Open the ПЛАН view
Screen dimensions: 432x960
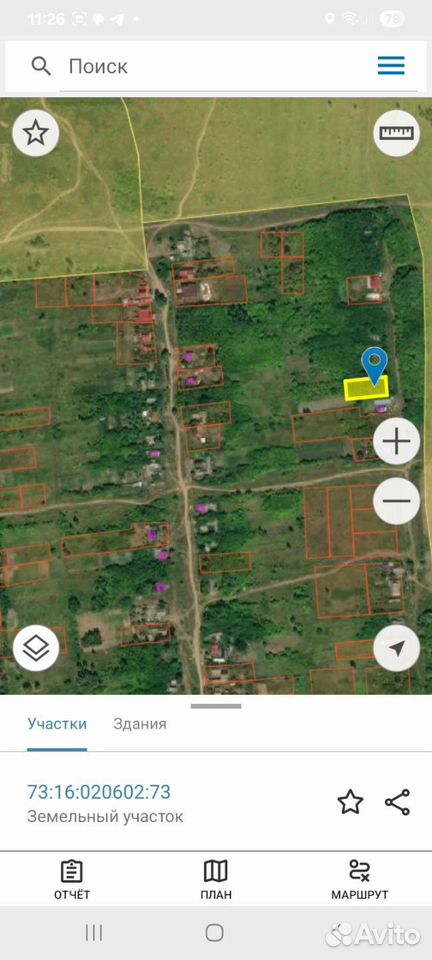(215, 880)
